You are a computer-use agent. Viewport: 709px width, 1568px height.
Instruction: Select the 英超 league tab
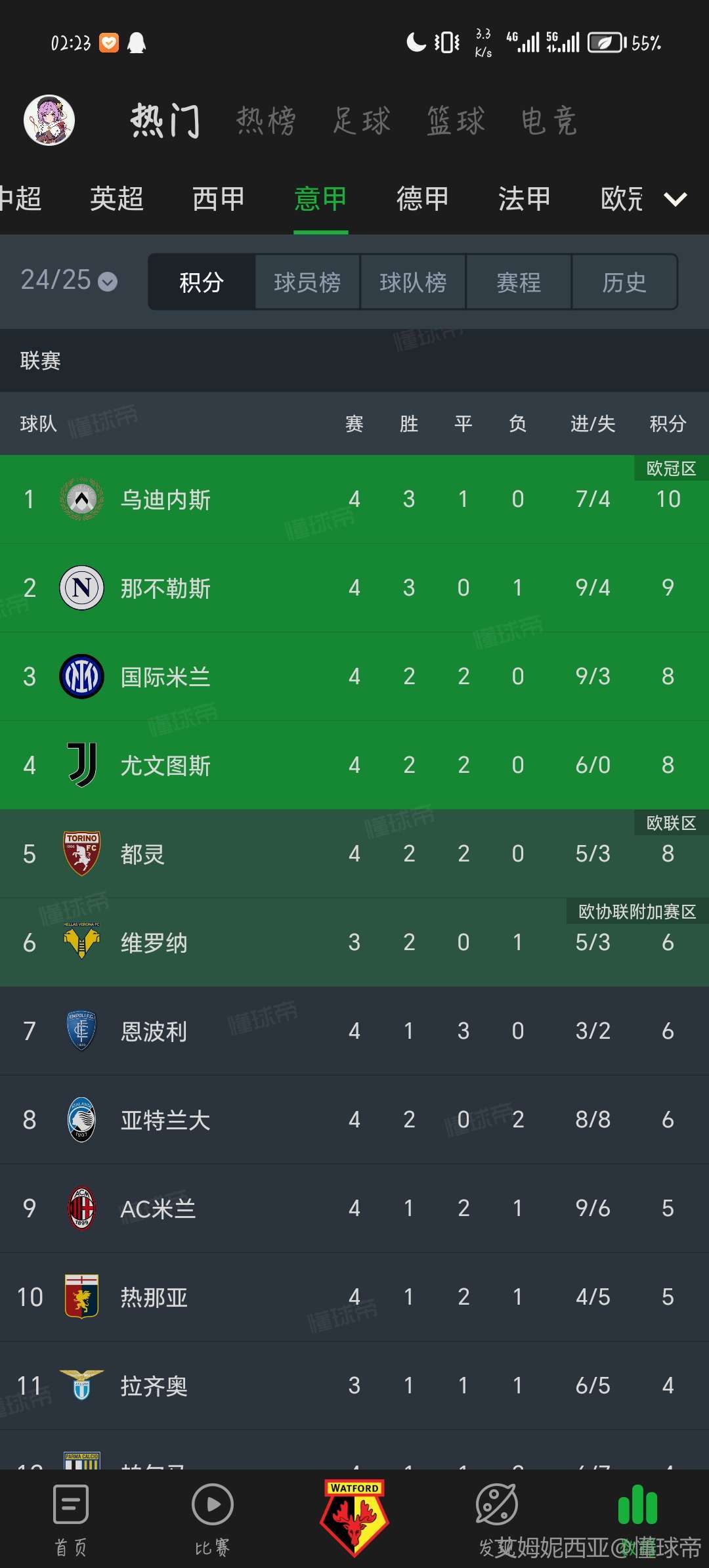117,198
